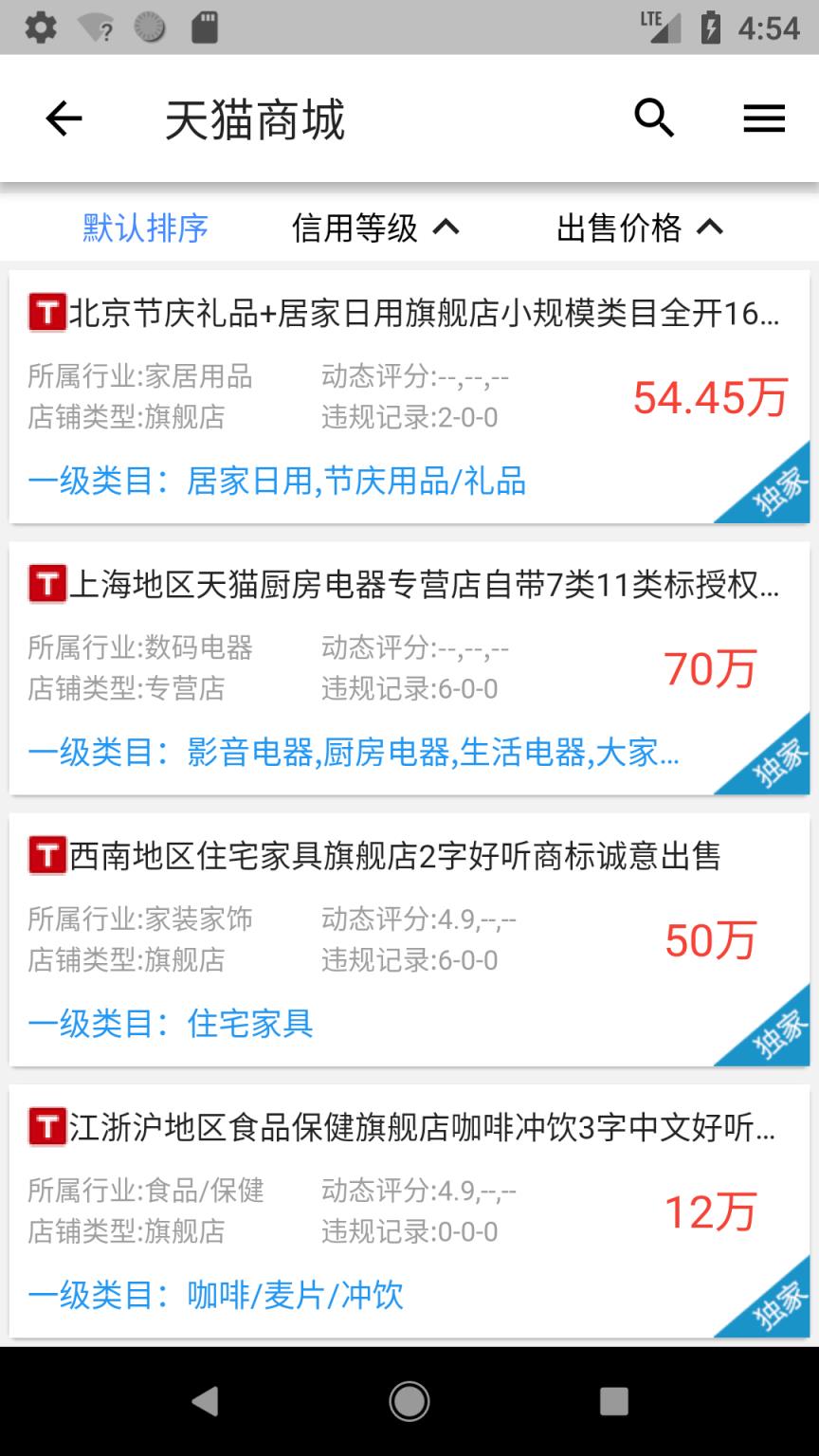This screenshot has height=1456, width=819.
Task: Collapse the 出售价格 sort dropdown
Action: tap(712, 227)
